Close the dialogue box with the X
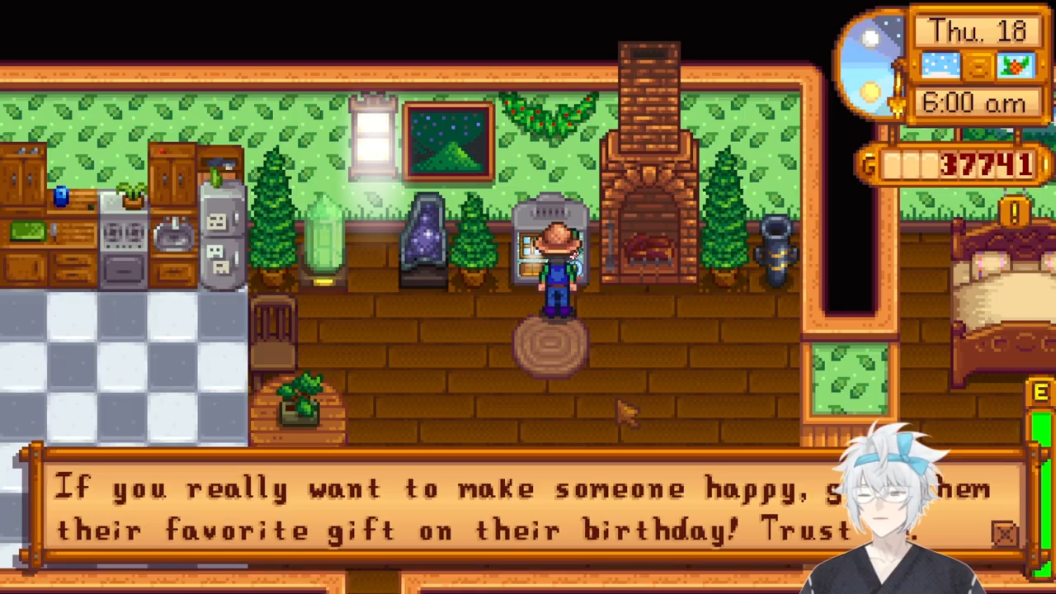 pos(1004,534)
